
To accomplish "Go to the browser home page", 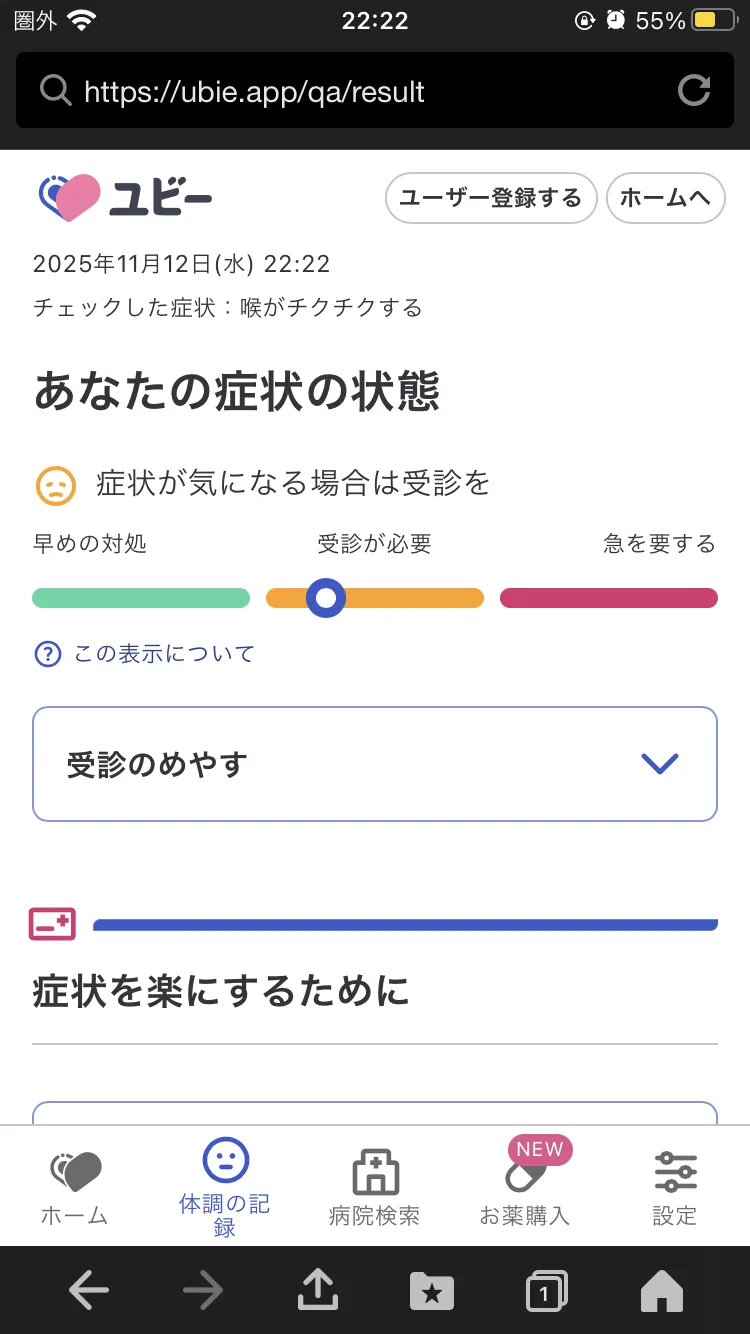I will pyautogui.click(x=661, y=1291).
